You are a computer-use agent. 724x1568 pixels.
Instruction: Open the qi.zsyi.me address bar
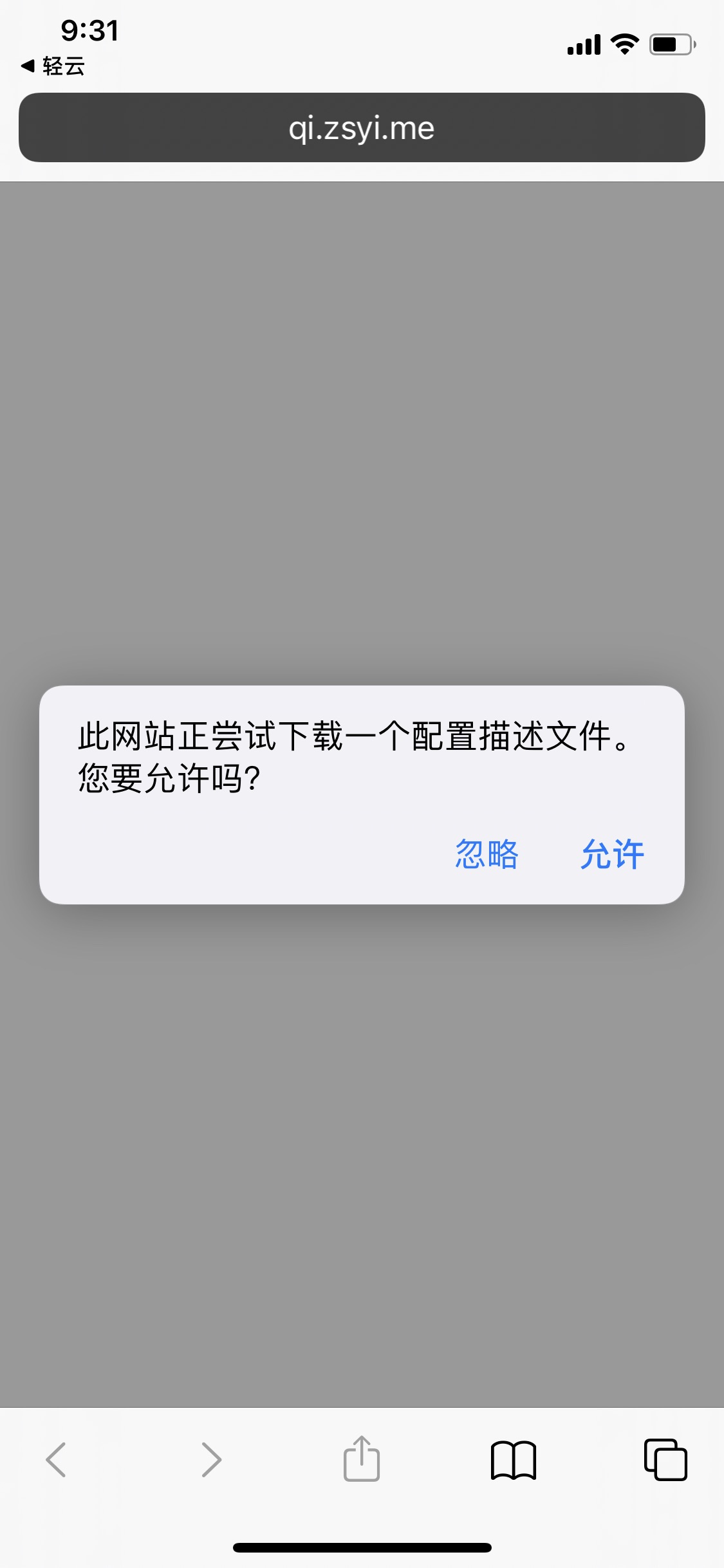(362, 127)
